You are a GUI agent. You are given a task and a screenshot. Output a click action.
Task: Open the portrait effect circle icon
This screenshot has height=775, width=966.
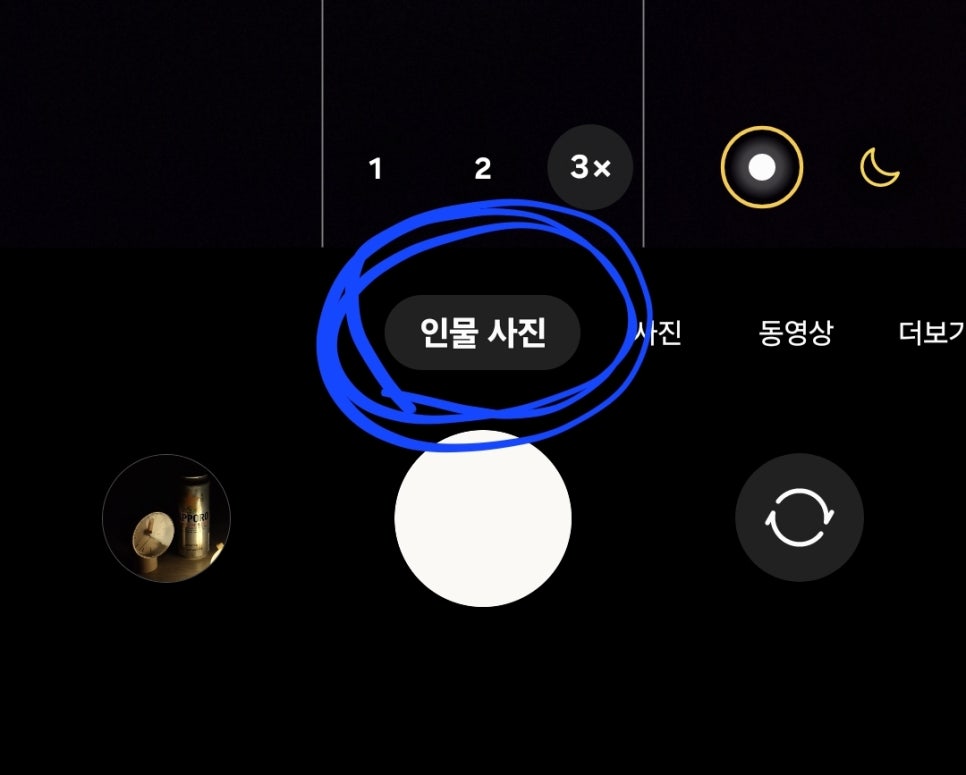coord(762,167)
